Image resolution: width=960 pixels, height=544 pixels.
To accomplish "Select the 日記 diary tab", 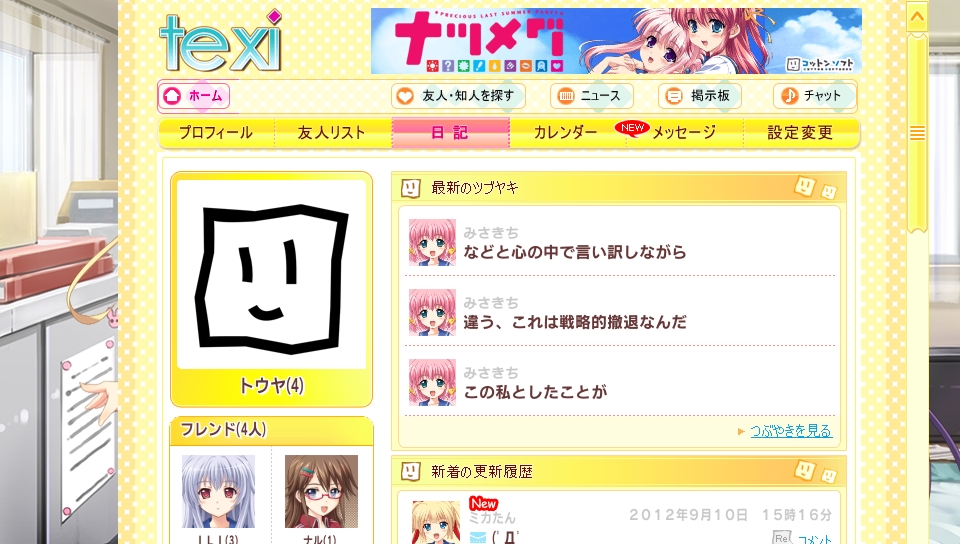I will coord(450,133).
